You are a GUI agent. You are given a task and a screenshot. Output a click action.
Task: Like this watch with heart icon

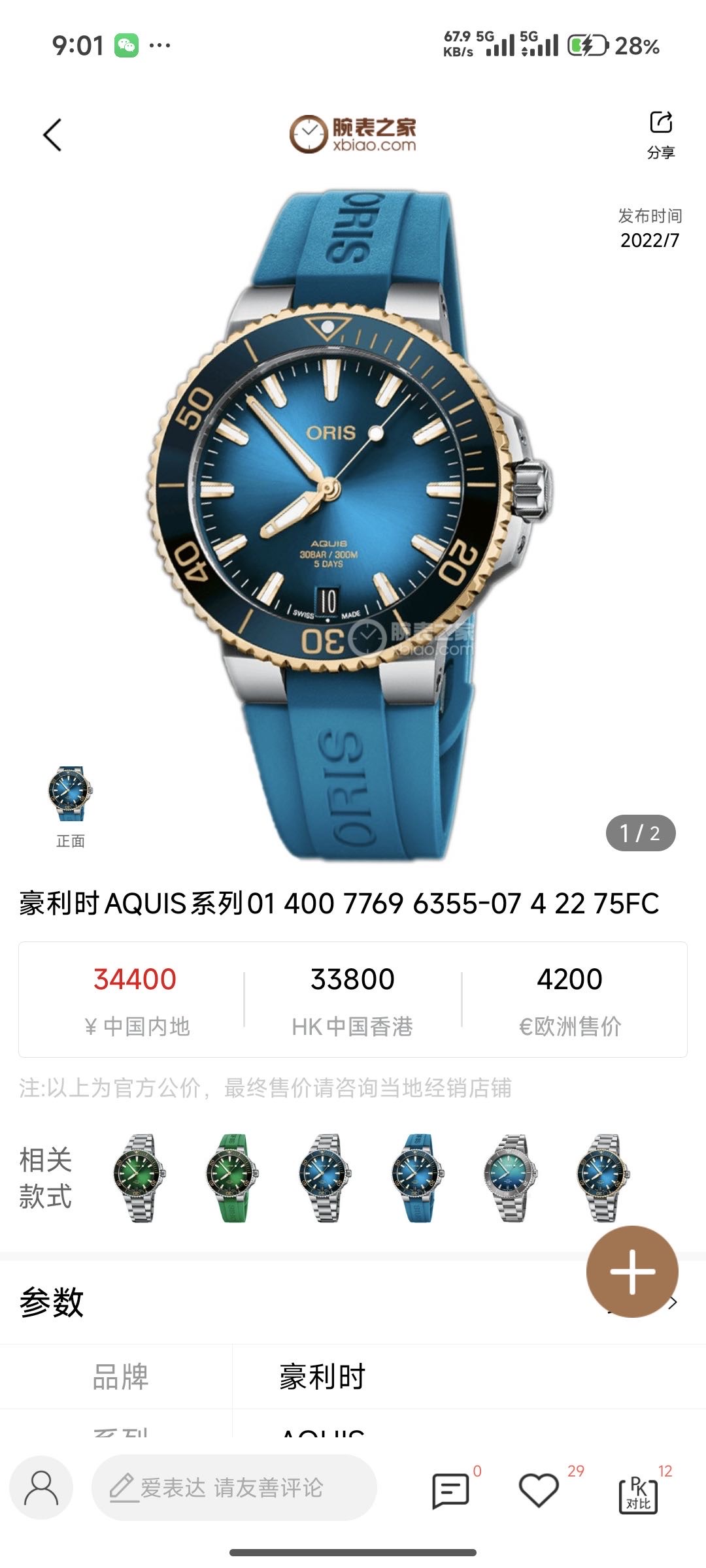[538, 1490]
